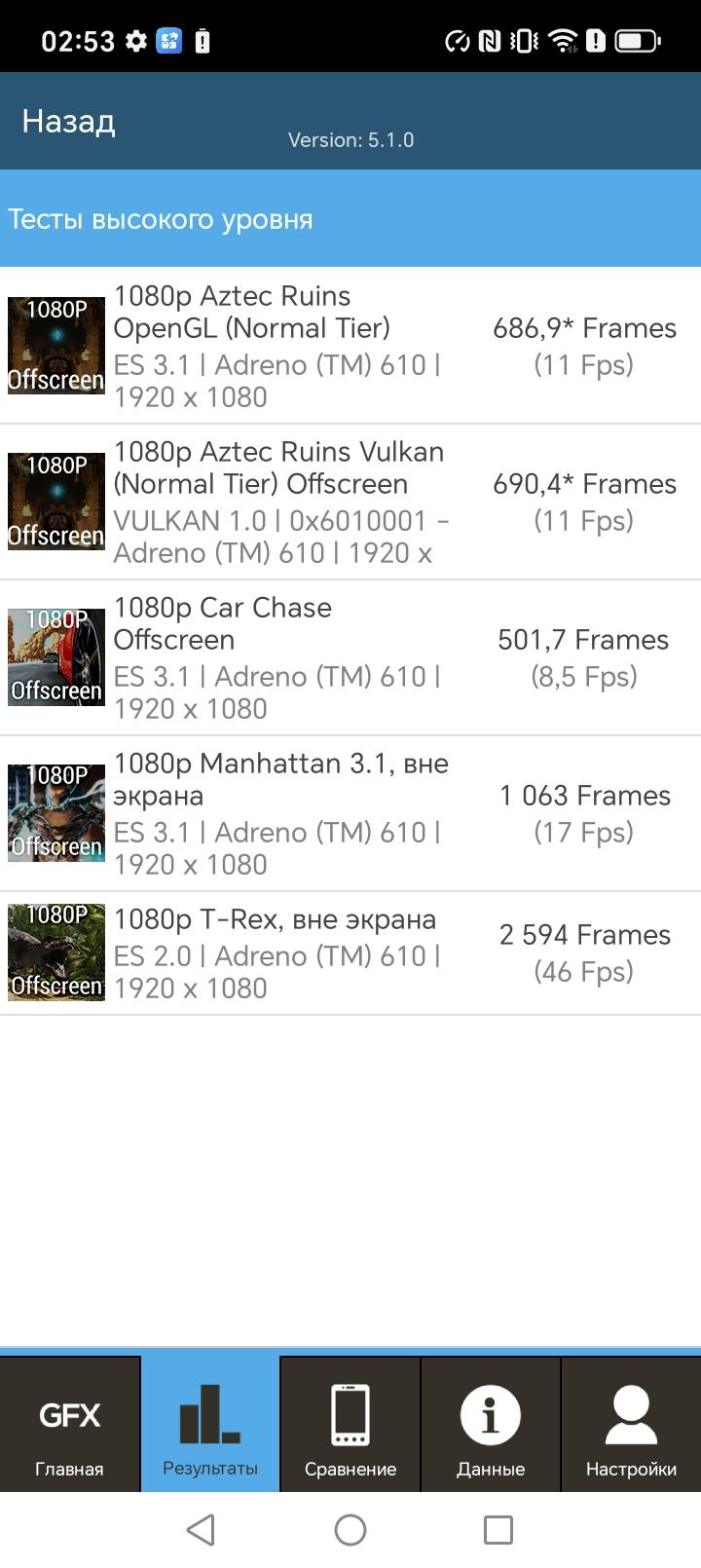Screen dimensions: 701x1568
Task: Switch to the Главная tab
Action: point(70,1424)
